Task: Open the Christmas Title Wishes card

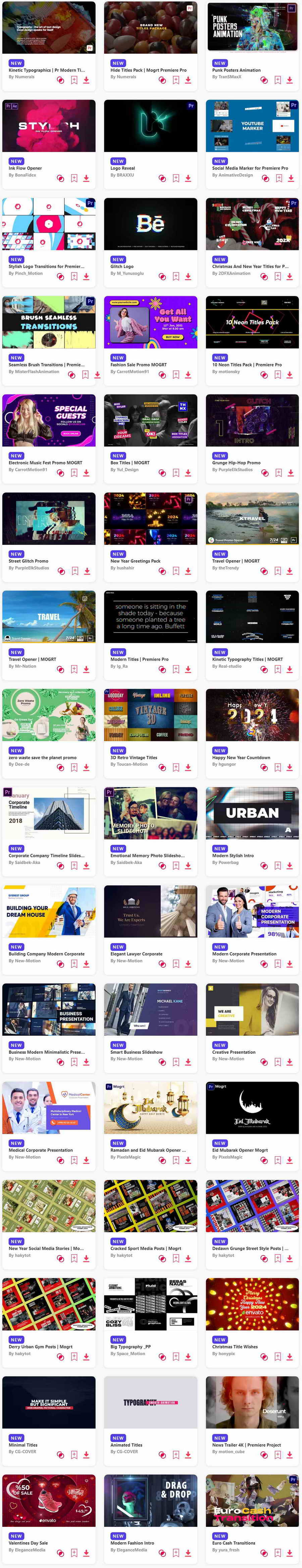Action: point(252,1304)
